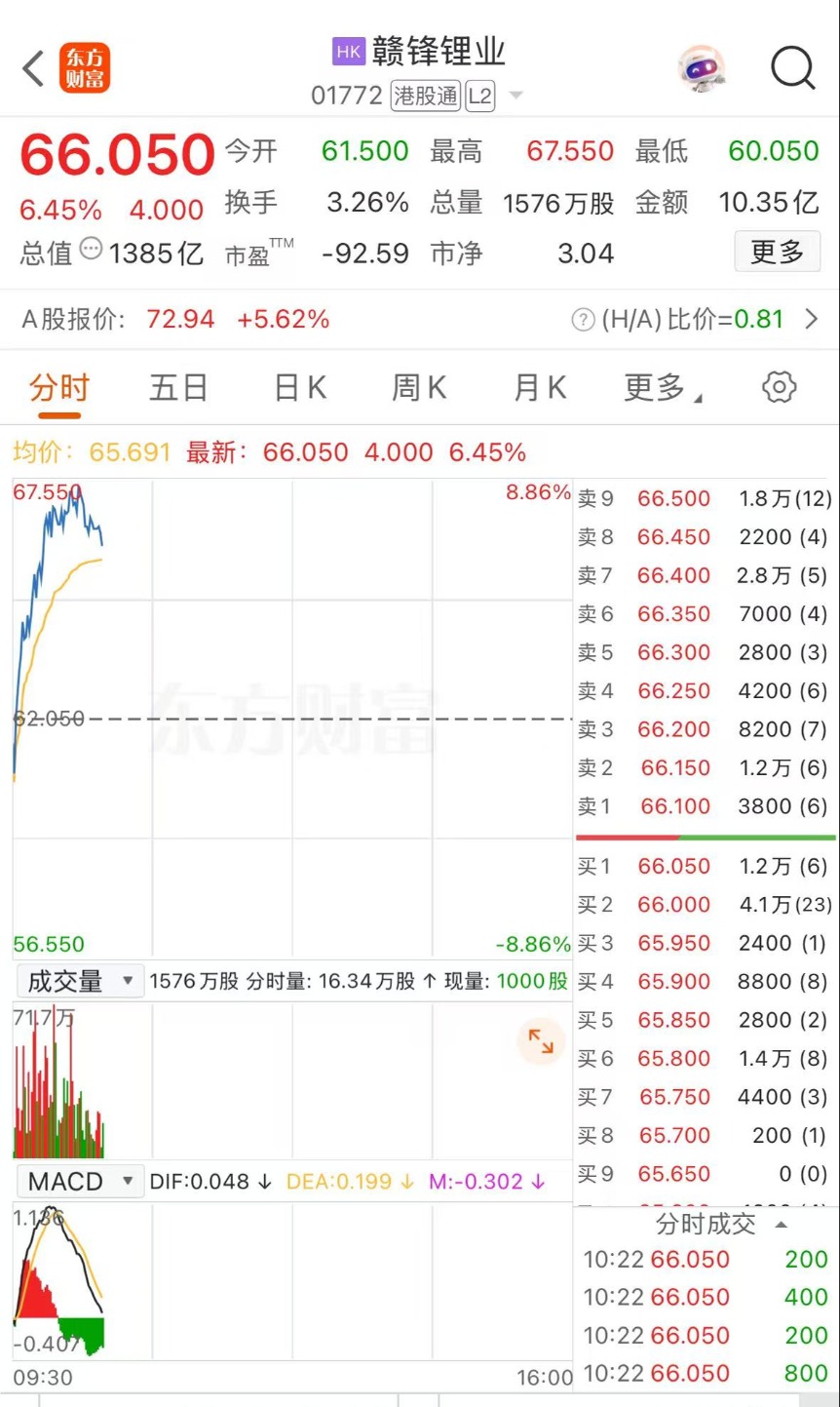840x1407 pixels.
Task: Change the 成交量 indicator dropdown
Action: pyautogui.click(x=78, y=981)
